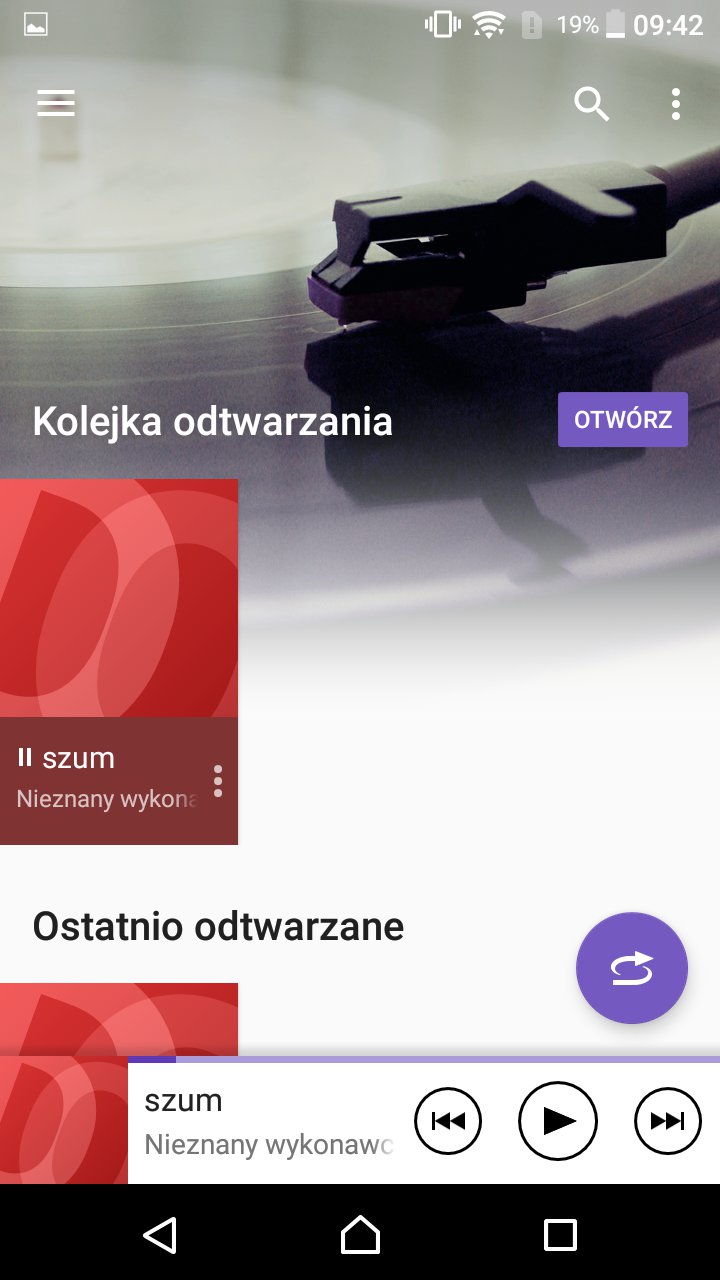Skip to the next track
This screenshot has height=1280, width=720.
[668, 1122]
